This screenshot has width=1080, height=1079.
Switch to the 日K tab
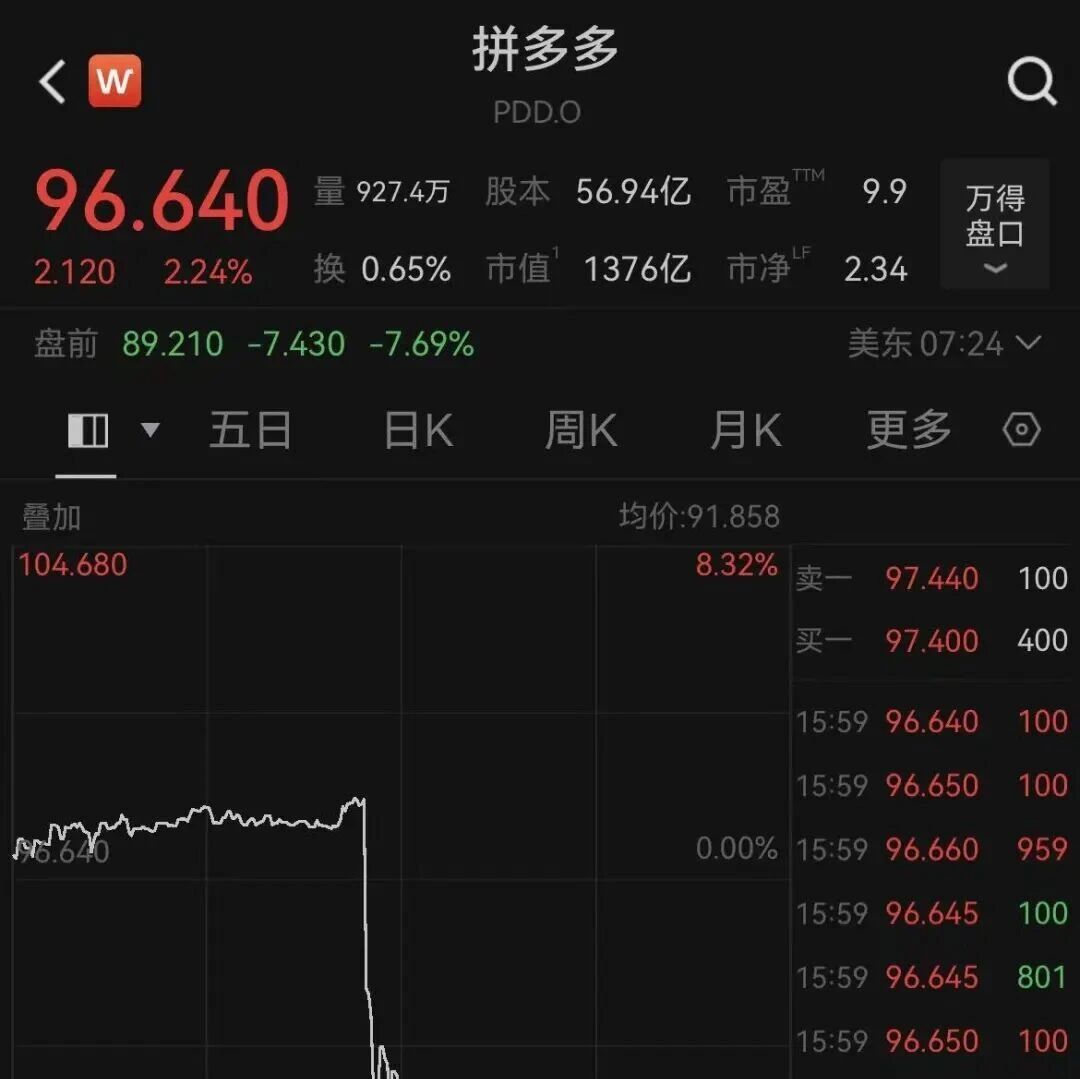(x=418, y=430)
